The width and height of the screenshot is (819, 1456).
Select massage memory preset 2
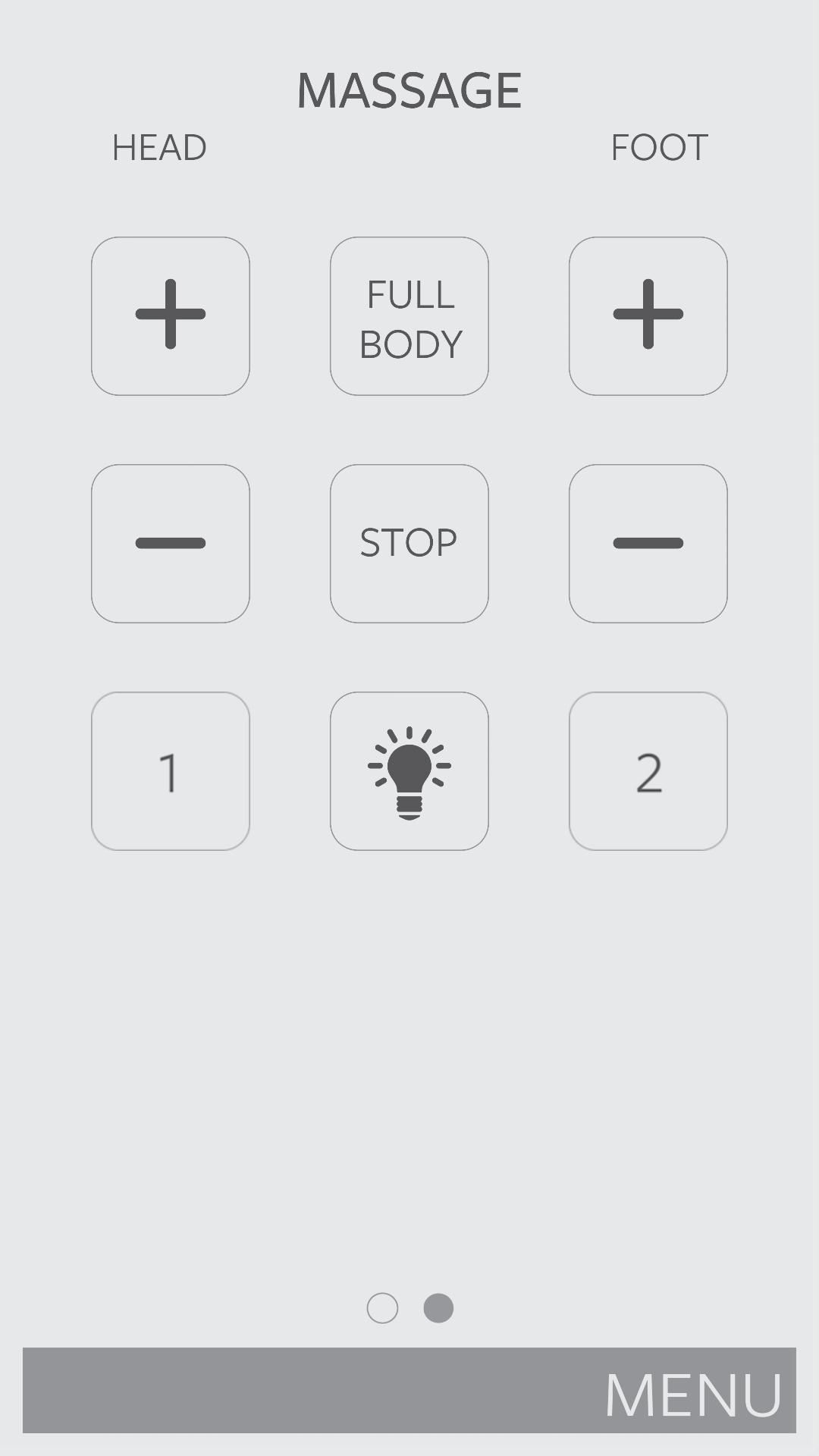pyautogui.click(x=648, y=771)
